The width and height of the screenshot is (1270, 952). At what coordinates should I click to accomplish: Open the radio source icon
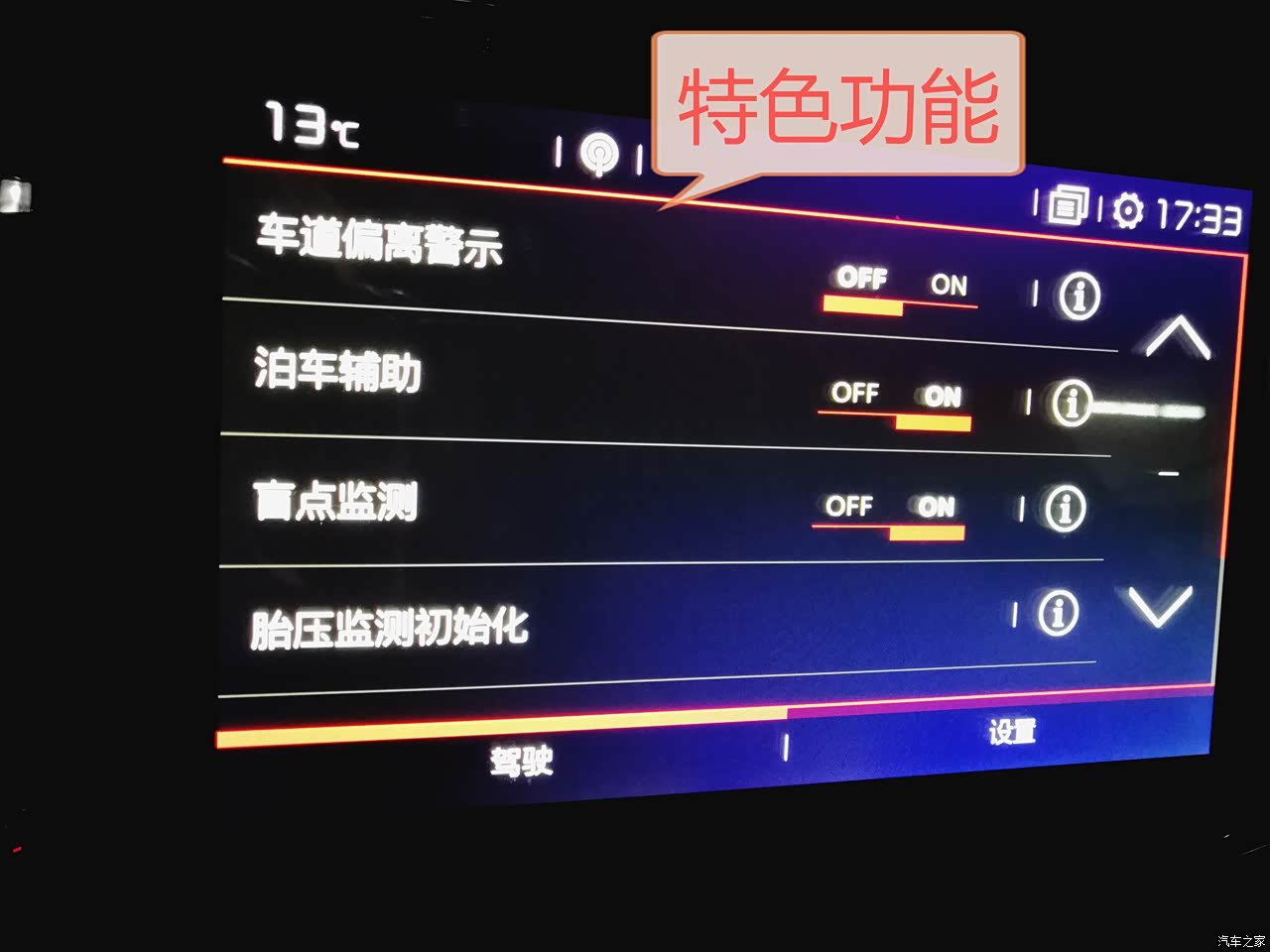tap(598, 154)
